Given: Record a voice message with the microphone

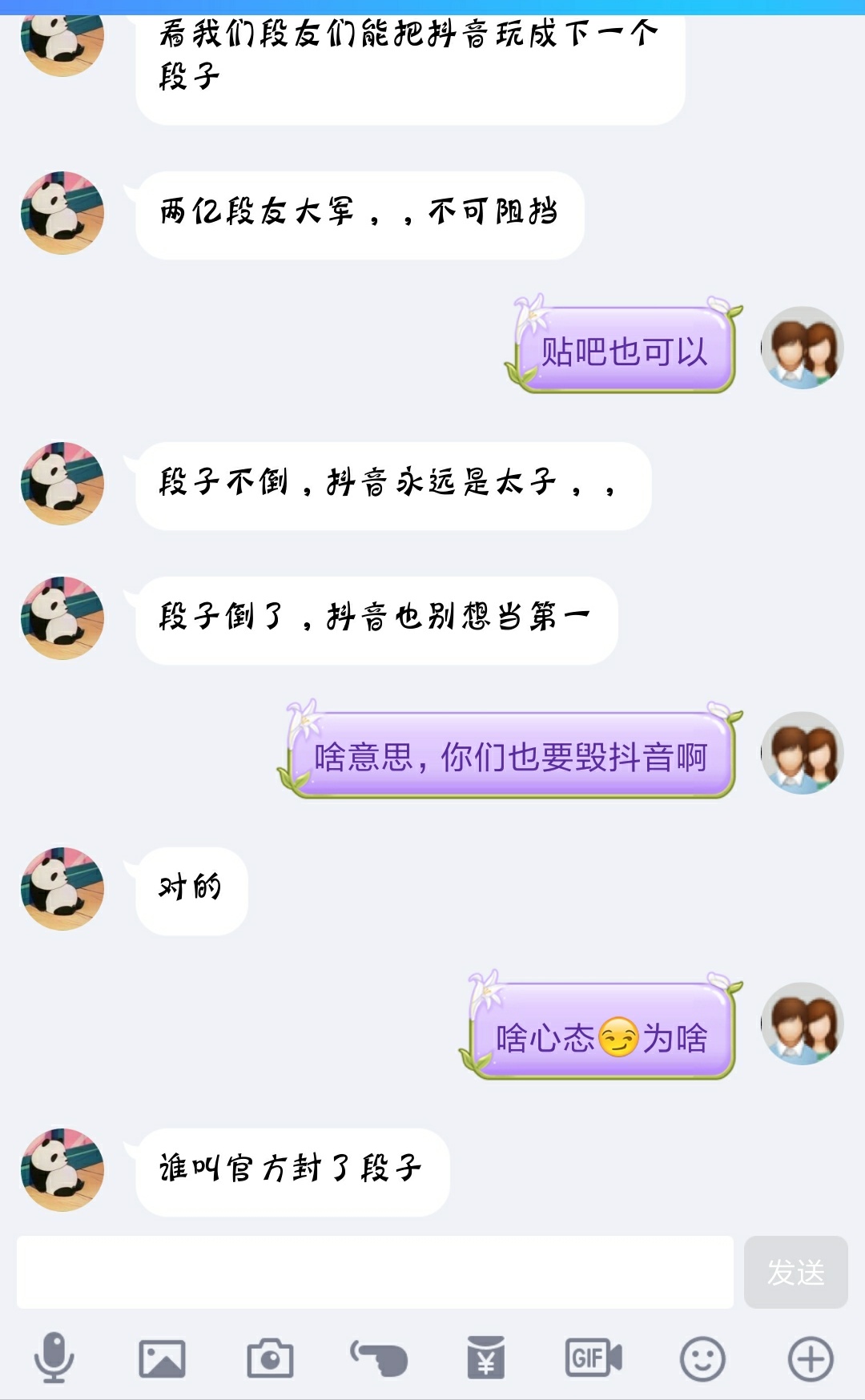Looking at the screenshot, I should pyautogui.click(x=54, y=1358).
